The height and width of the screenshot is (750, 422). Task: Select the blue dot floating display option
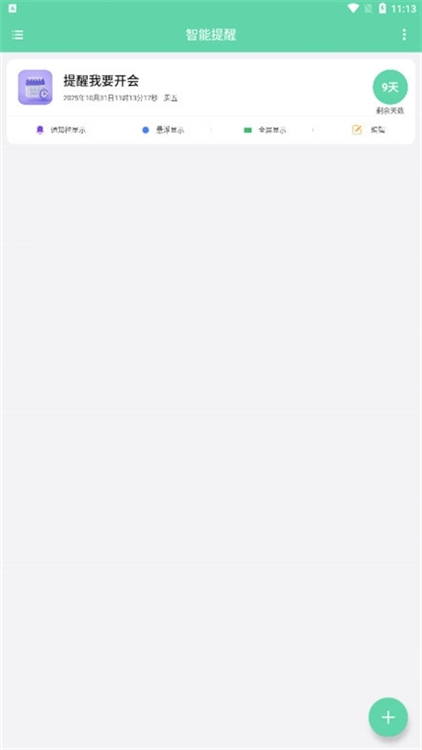click(x=163, y=130)
